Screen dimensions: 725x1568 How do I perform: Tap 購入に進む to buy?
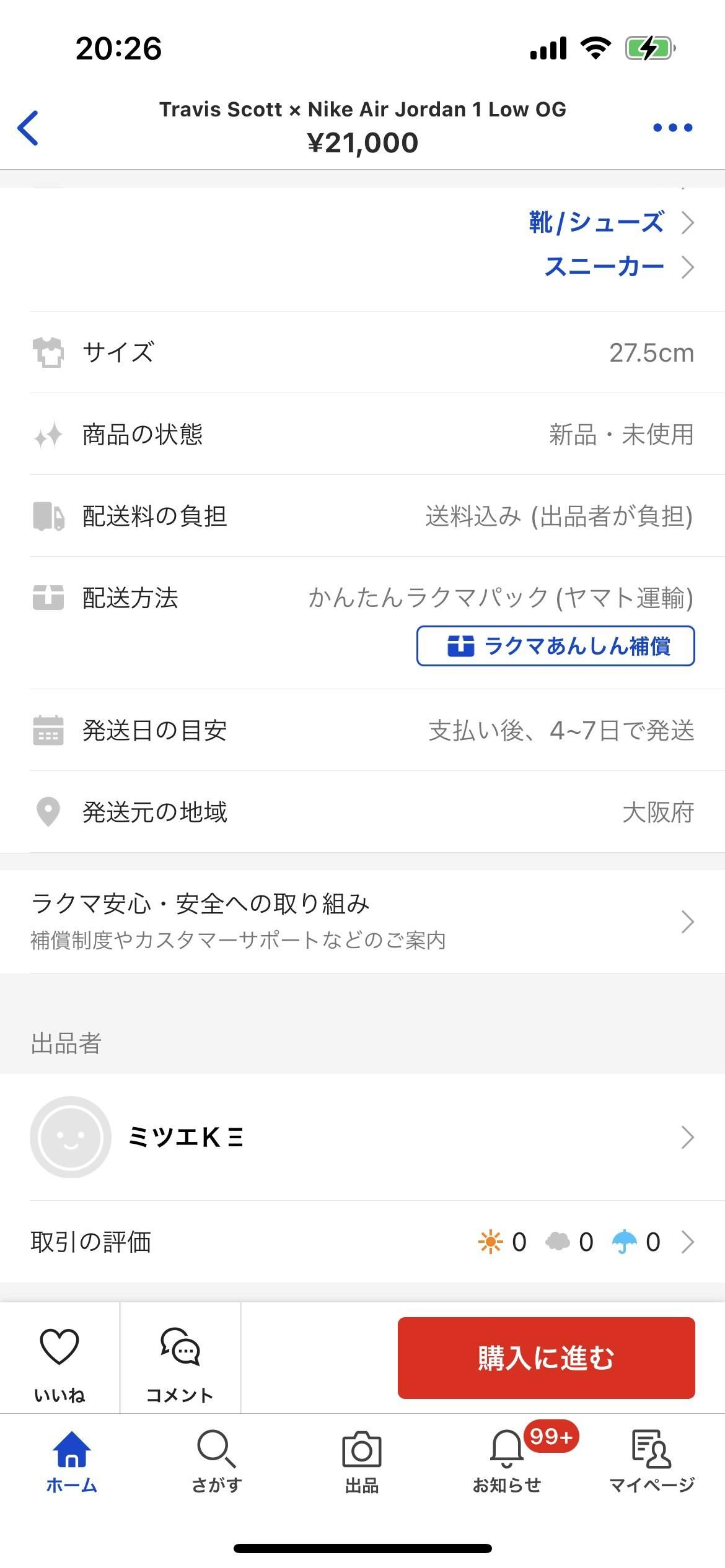[546, 1358]
